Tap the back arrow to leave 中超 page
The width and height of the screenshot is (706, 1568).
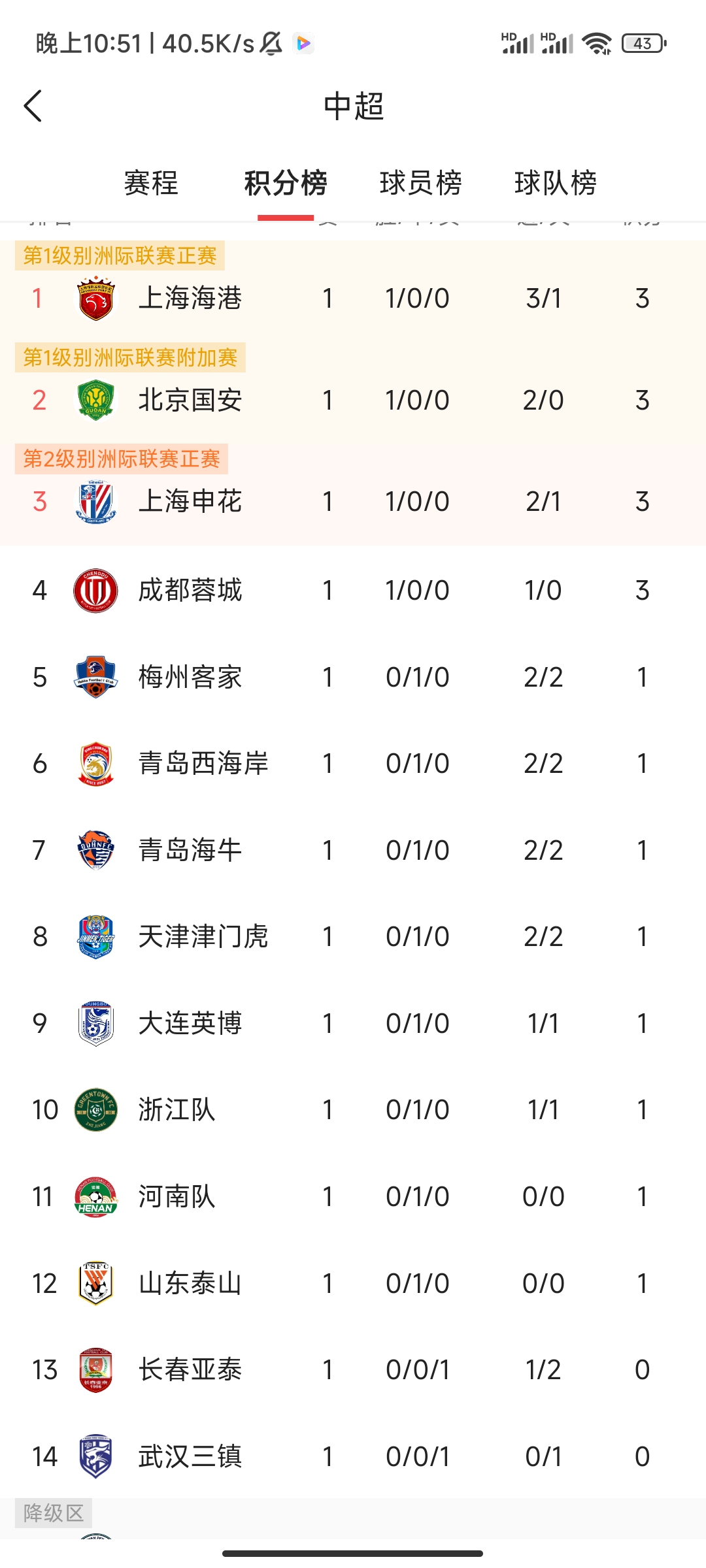tap(33, 105)
